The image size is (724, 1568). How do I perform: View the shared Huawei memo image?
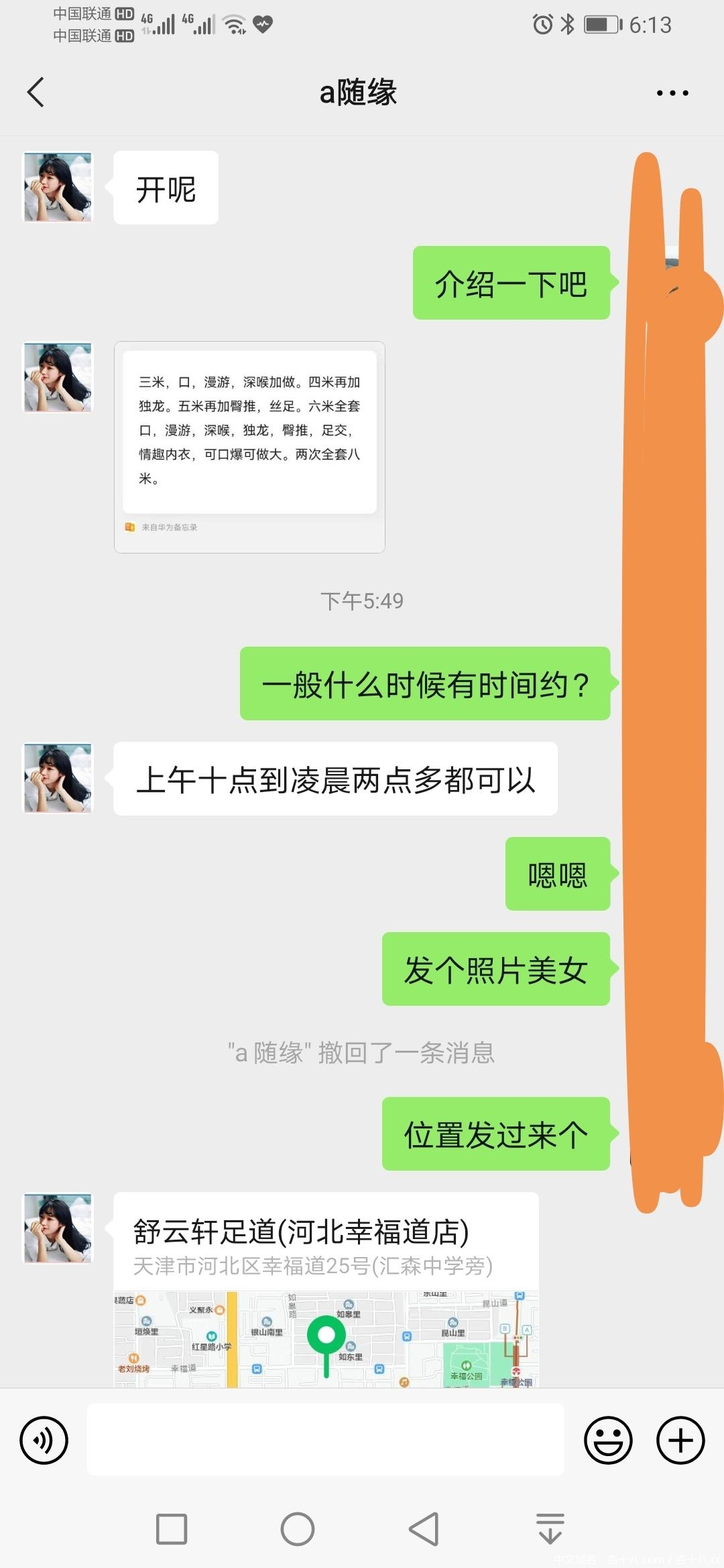pyautogui.click(x=249, y=447)
